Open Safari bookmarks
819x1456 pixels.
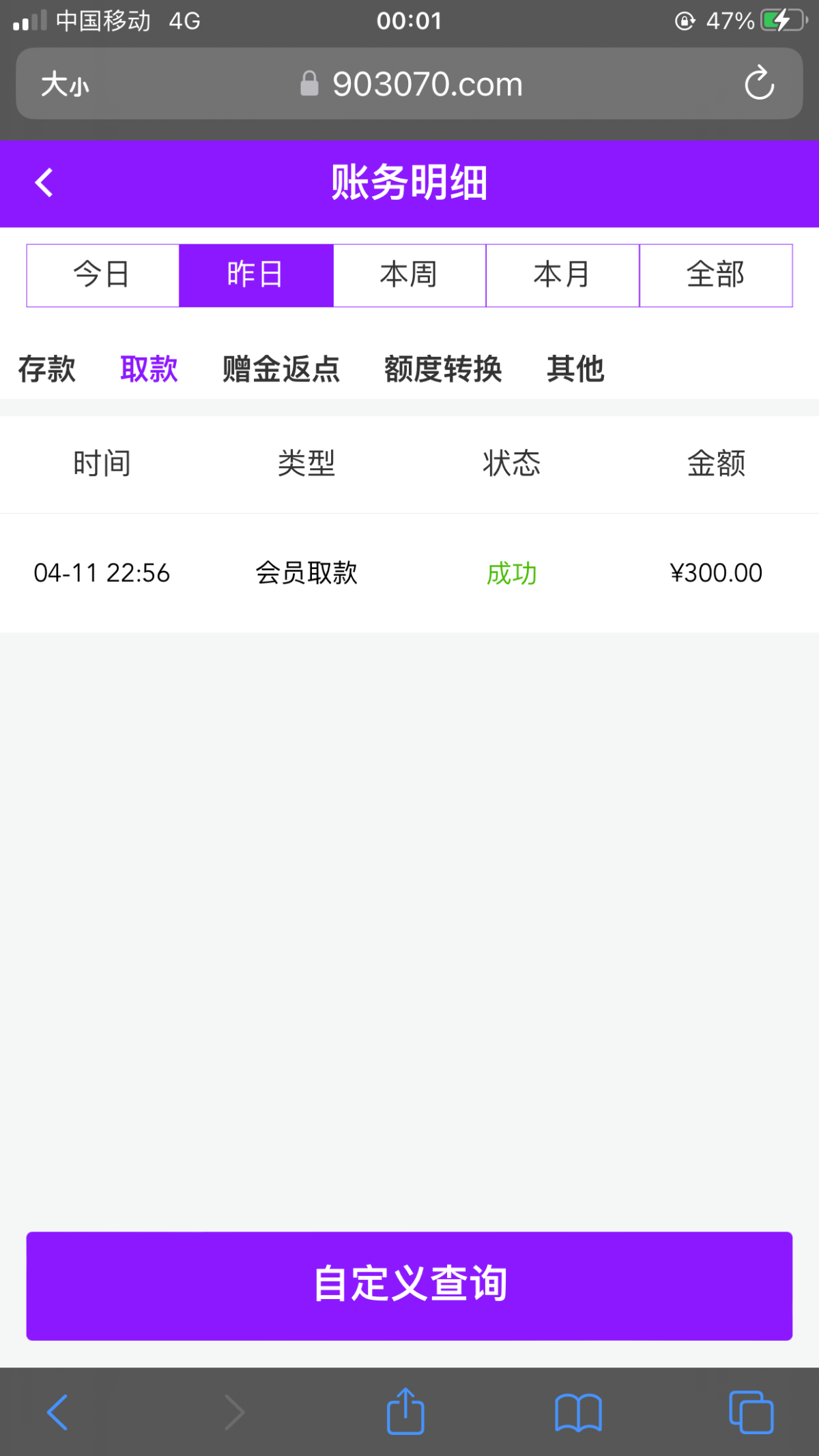(578, 1412)
